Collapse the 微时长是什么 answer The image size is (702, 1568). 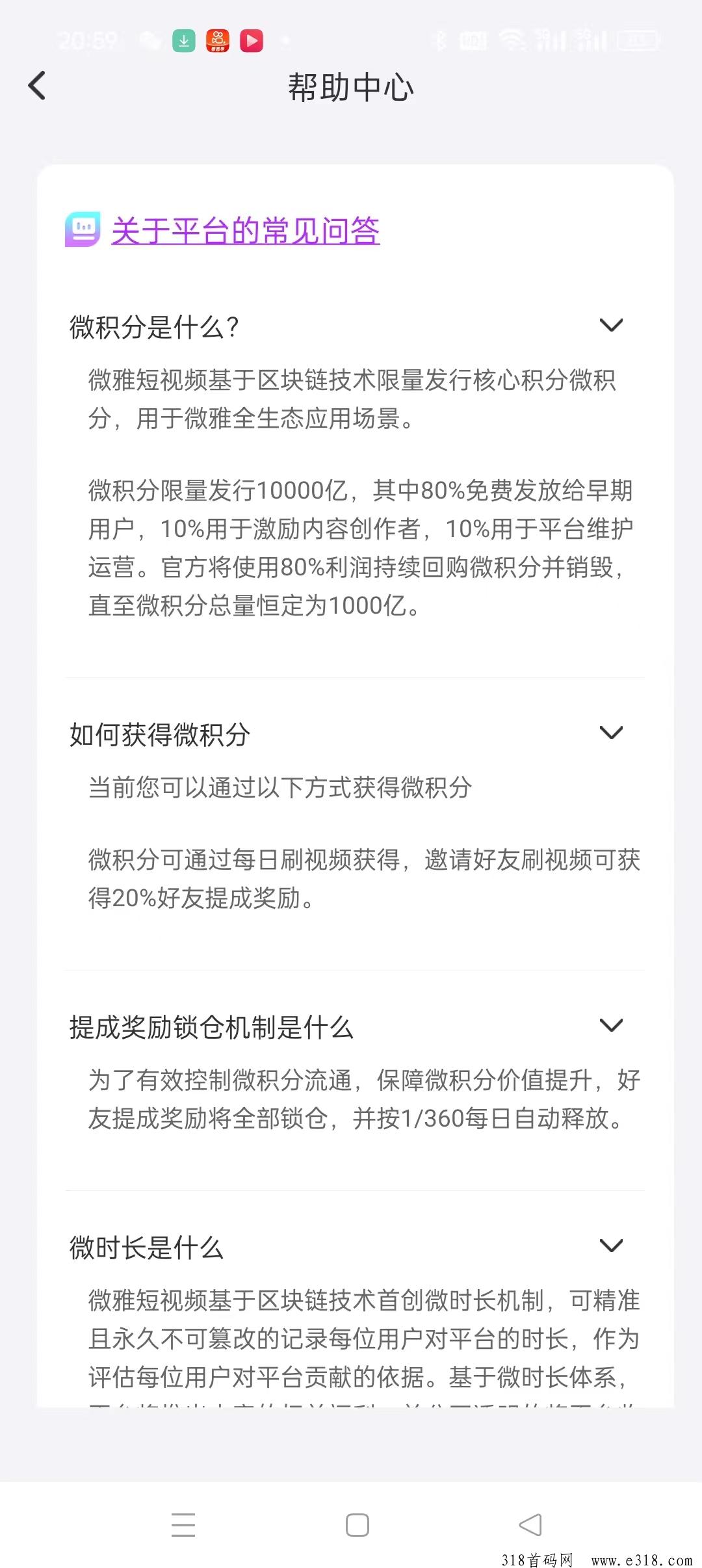coord(611,1246)
